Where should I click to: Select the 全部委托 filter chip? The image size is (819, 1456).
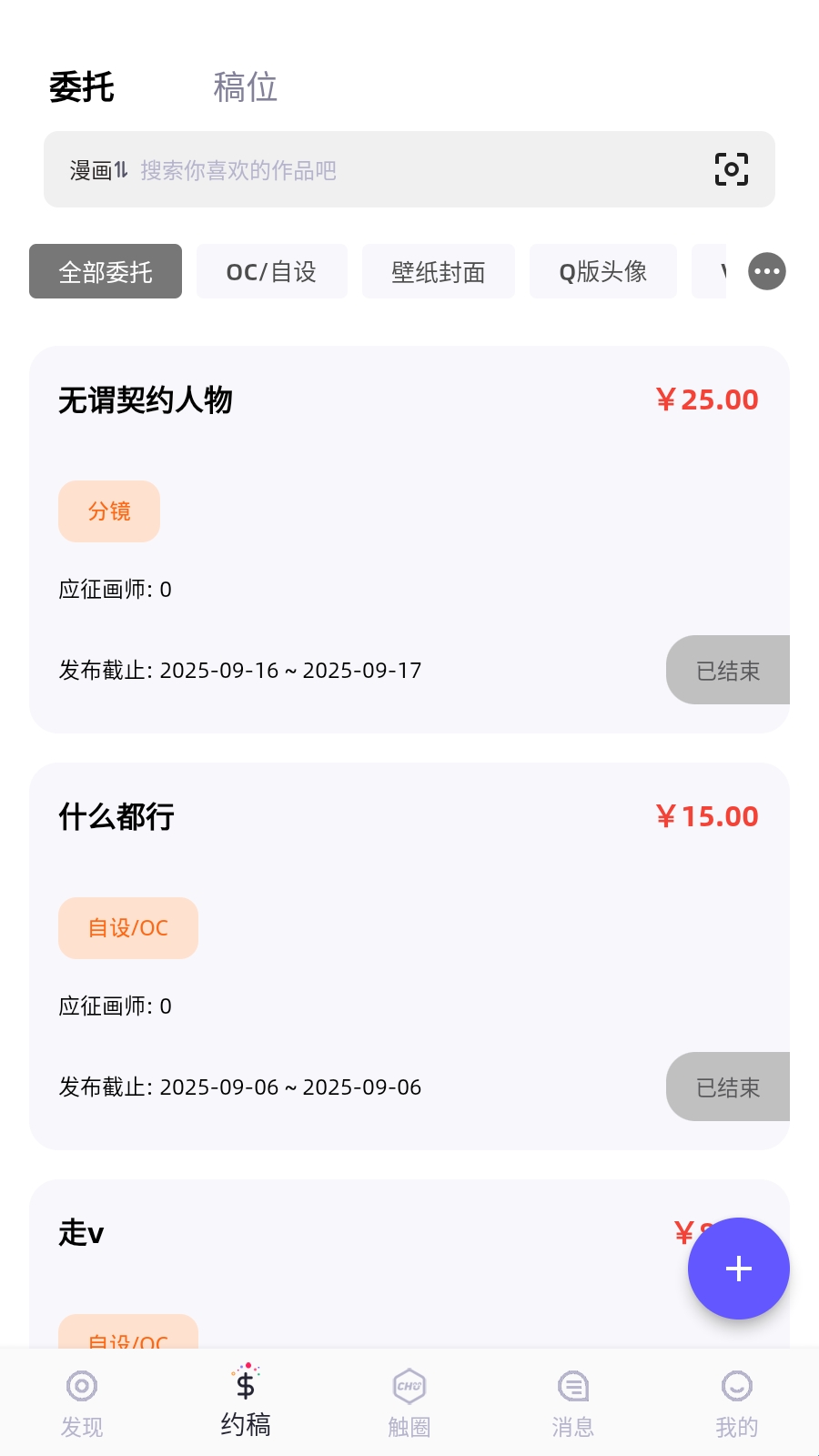point(106,271)
